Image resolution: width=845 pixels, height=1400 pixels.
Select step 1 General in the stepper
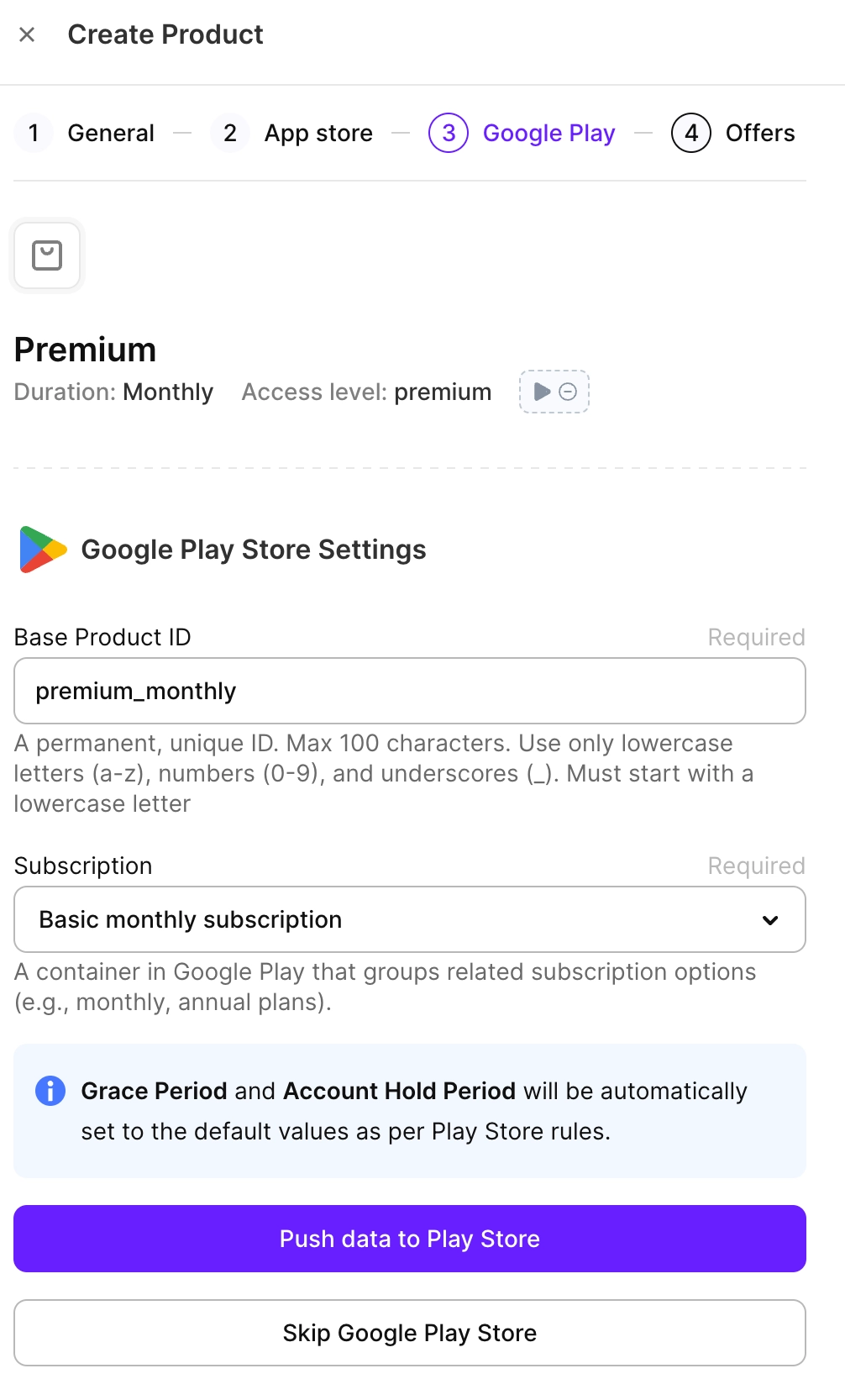coord(34,133)
